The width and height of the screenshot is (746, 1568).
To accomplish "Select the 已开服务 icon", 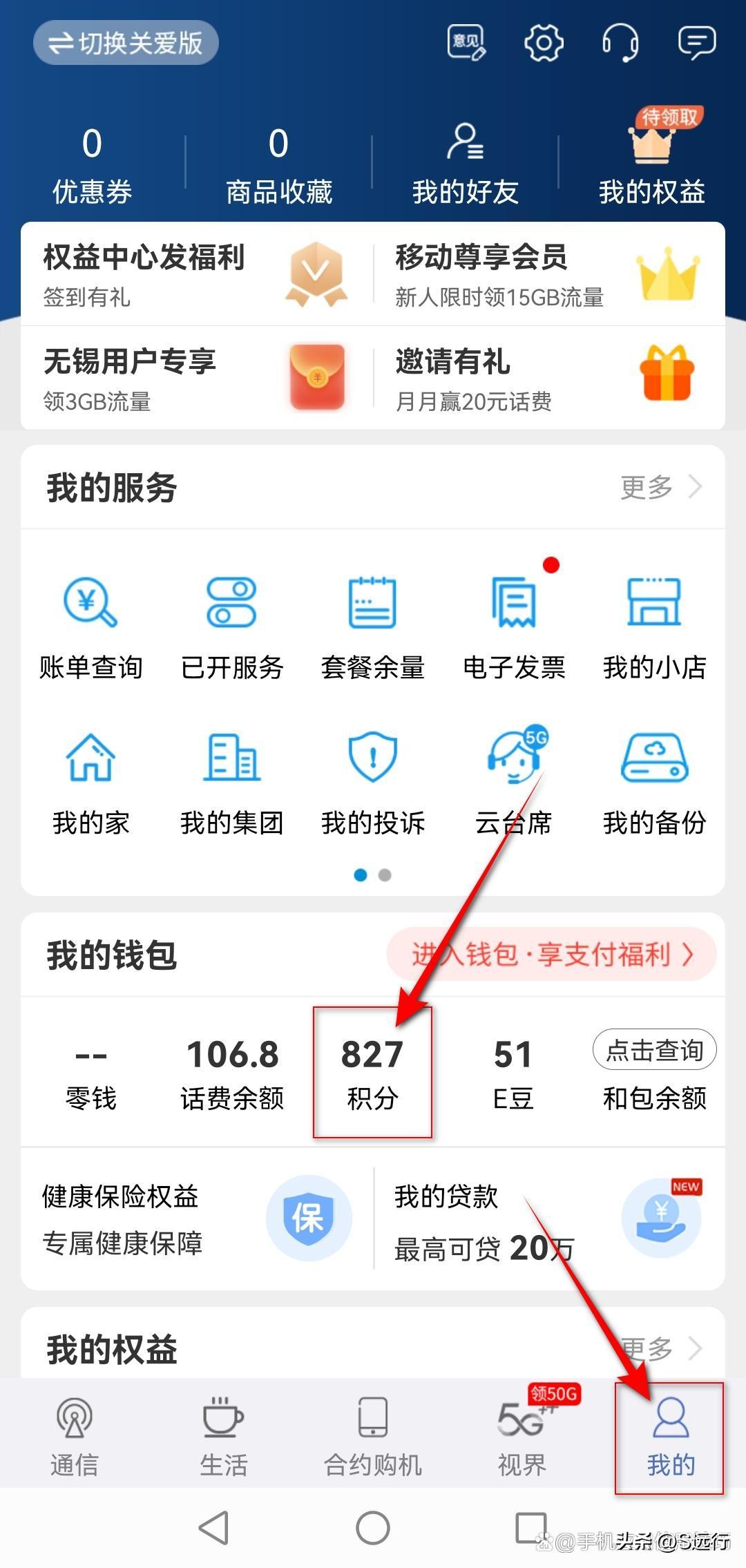I will coord(231,622).
